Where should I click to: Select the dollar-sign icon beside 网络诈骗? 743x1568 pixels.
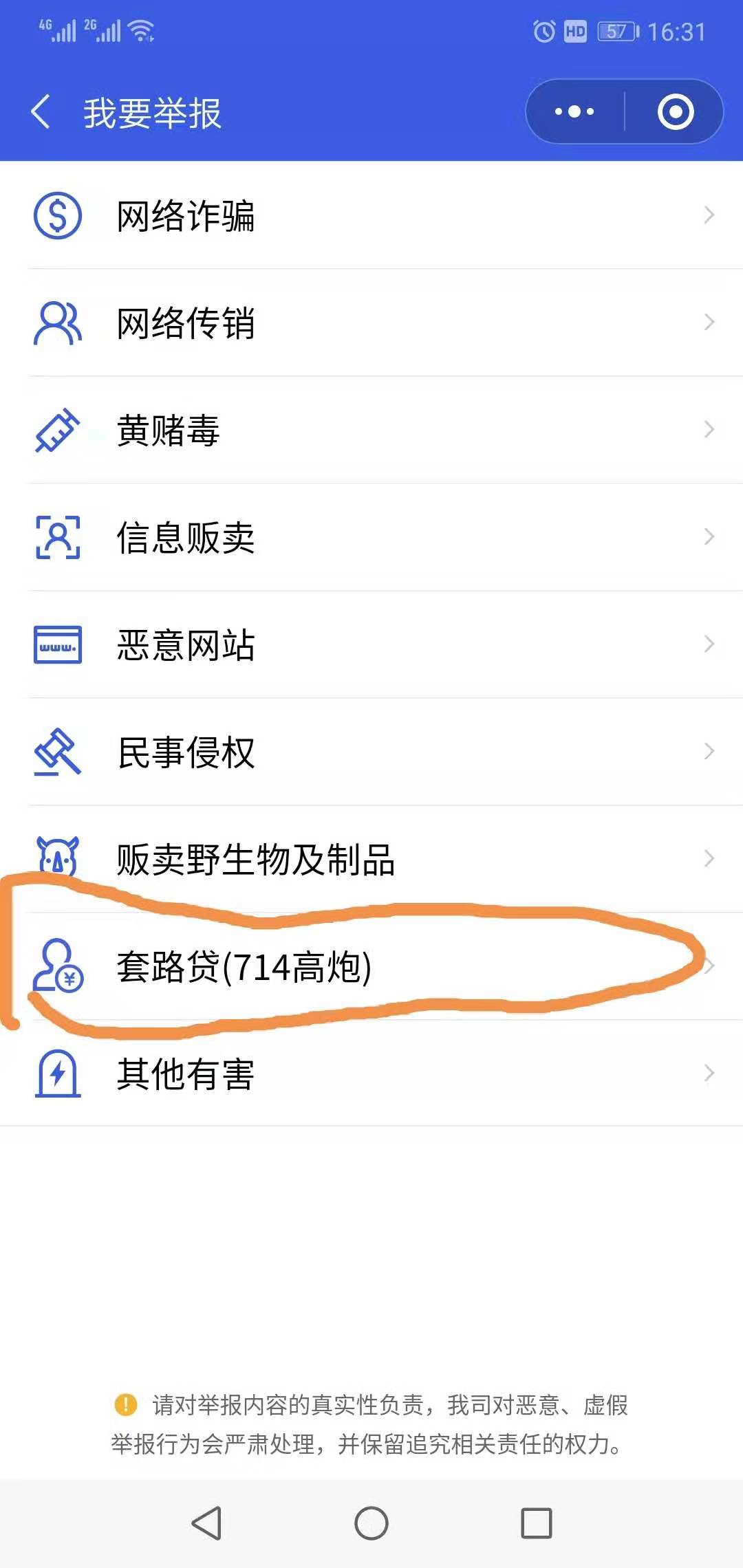click(x=57, y=217)
